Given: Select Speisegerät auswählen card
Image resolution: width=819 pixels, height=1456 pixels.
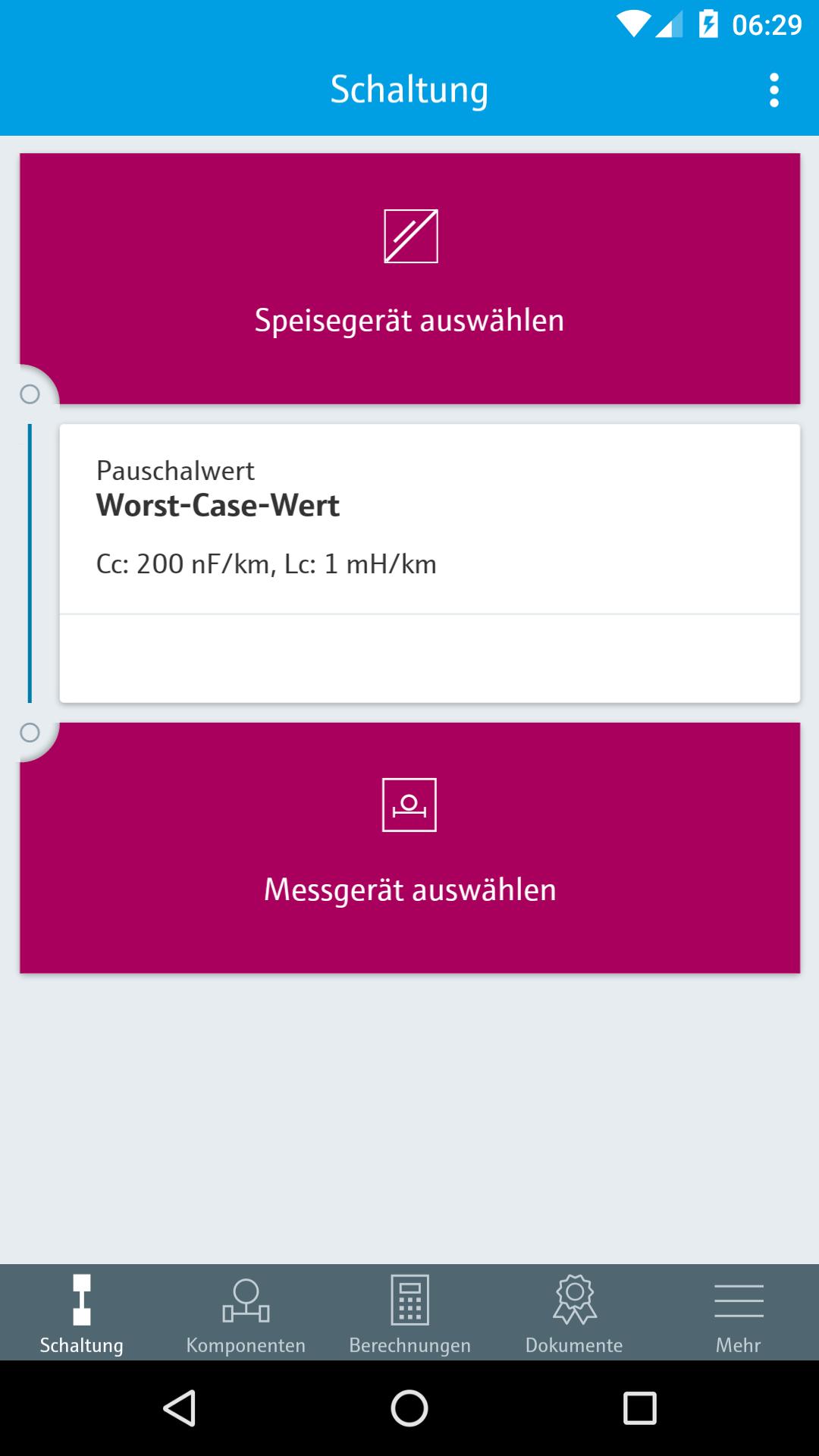Looking at the screenshot, I should [x=409, y=278].
